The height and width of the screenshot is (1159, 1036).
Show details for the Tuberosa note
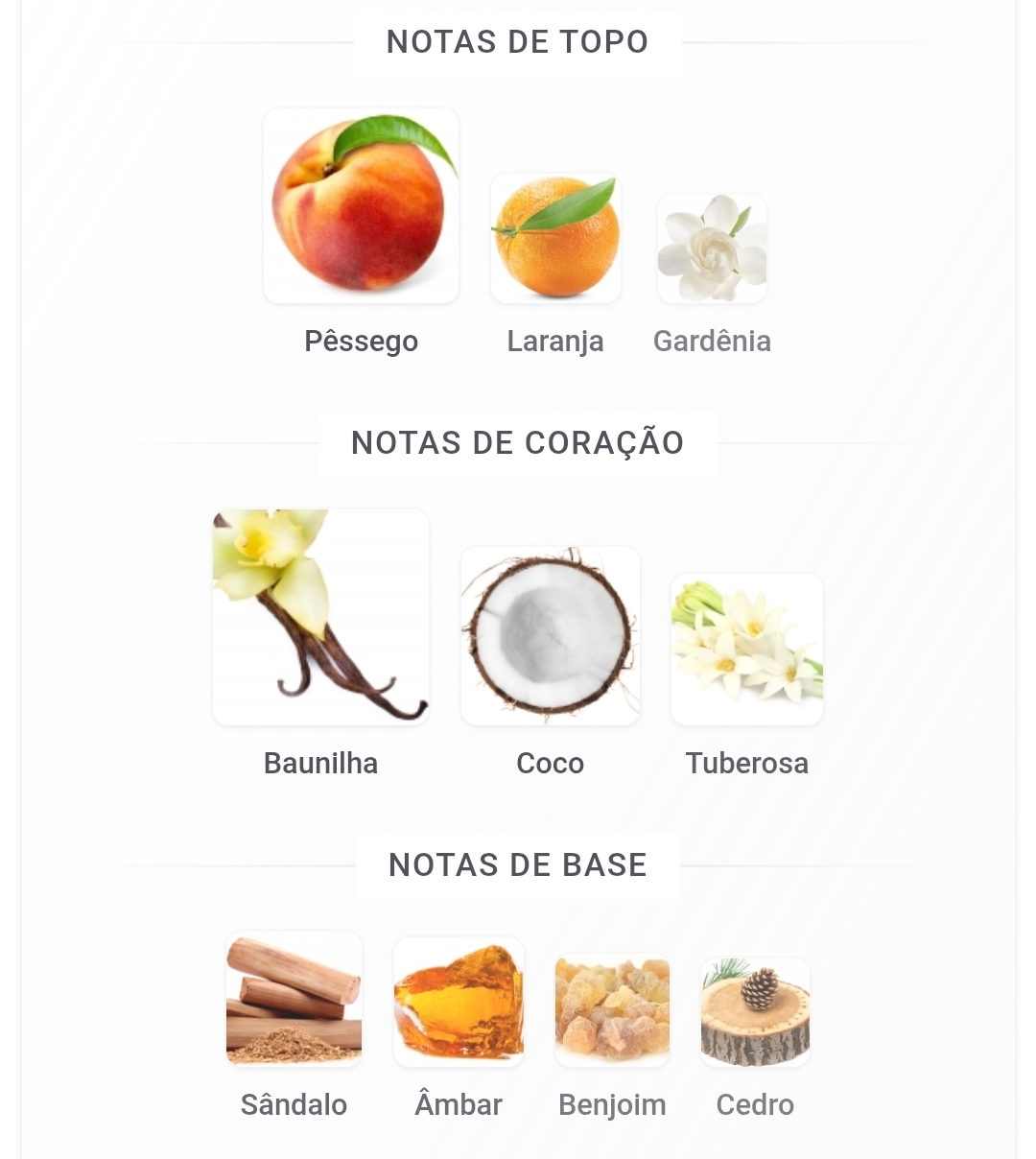pyautogui.click(x=746, y=650)
